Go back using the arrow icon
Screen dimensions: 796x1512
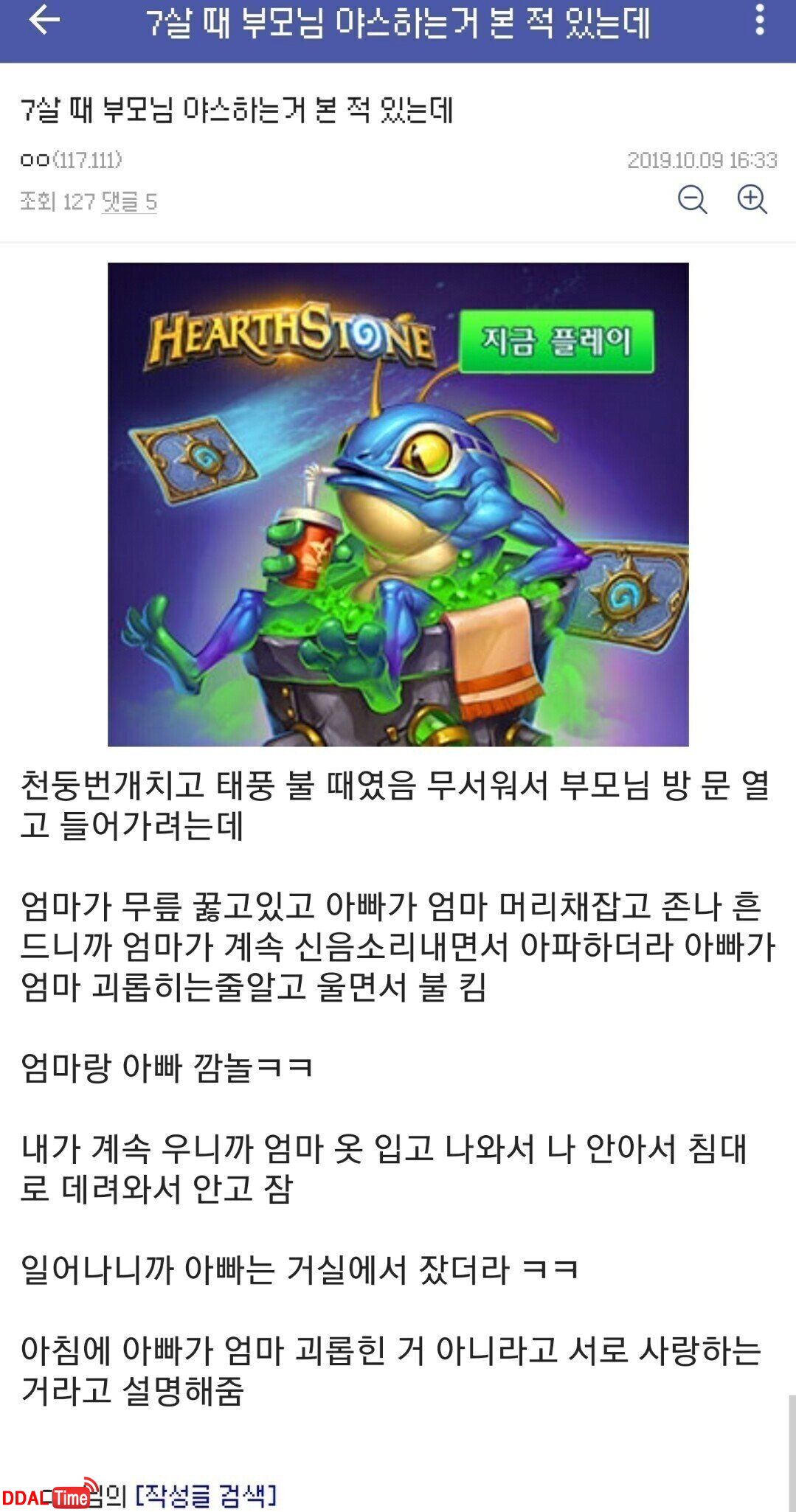[43, 21]
